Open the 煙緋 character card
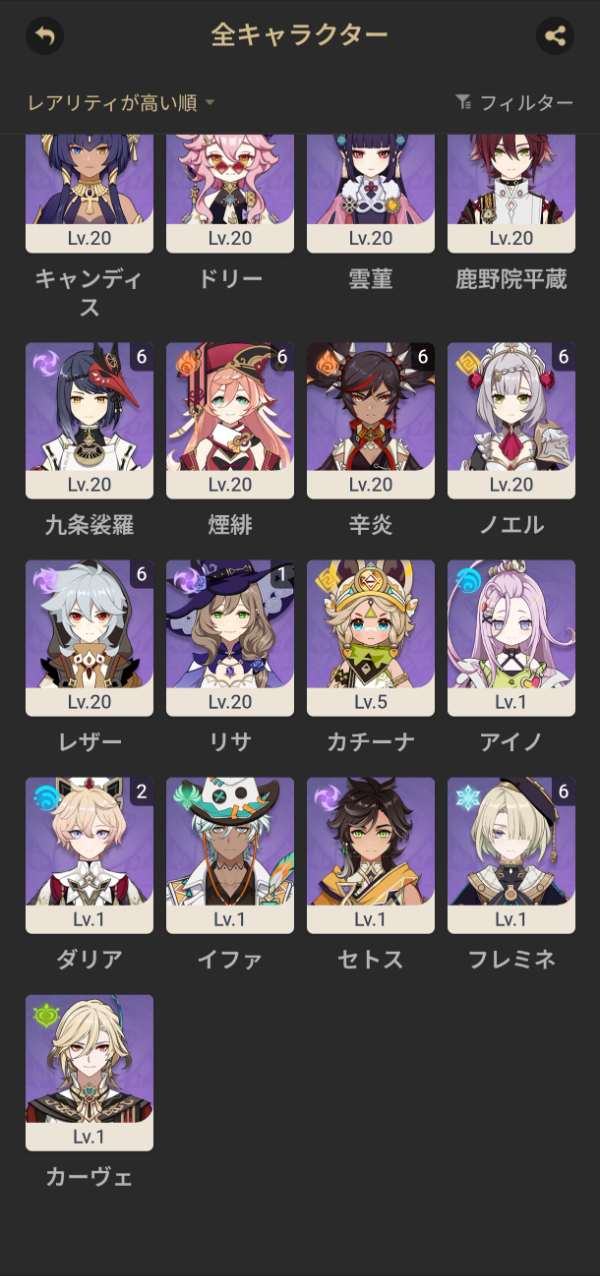The height and width of the screenshot is (1276, 600). 230,420
